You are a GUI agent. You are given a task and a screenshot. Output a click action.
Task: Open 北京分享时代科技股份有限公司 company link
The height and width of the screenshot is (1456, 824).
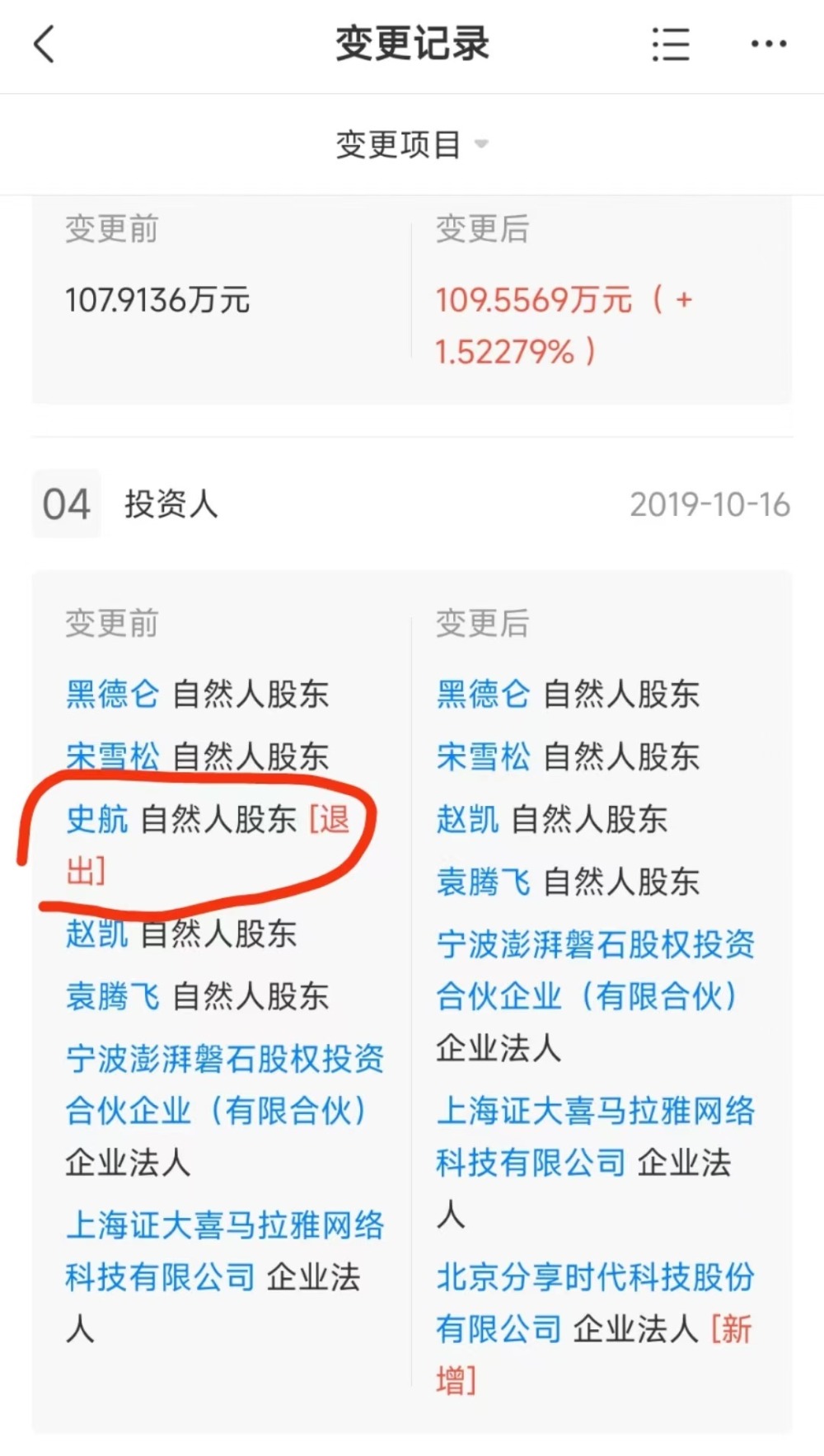[x=595, y=1302]
